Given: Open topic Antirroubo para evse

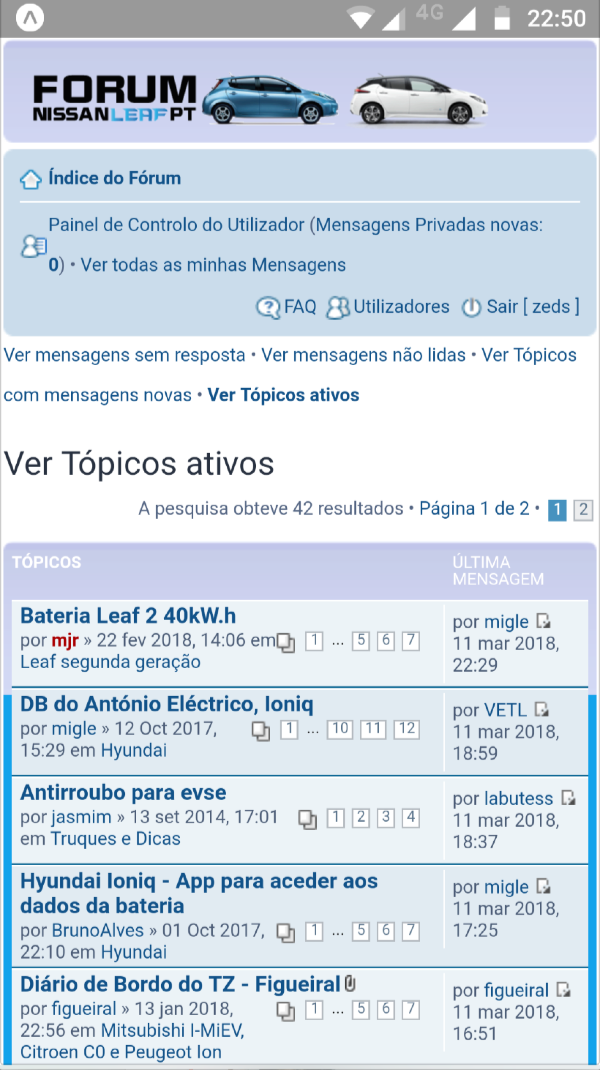Looking at the screenshot, I should 123,793.
